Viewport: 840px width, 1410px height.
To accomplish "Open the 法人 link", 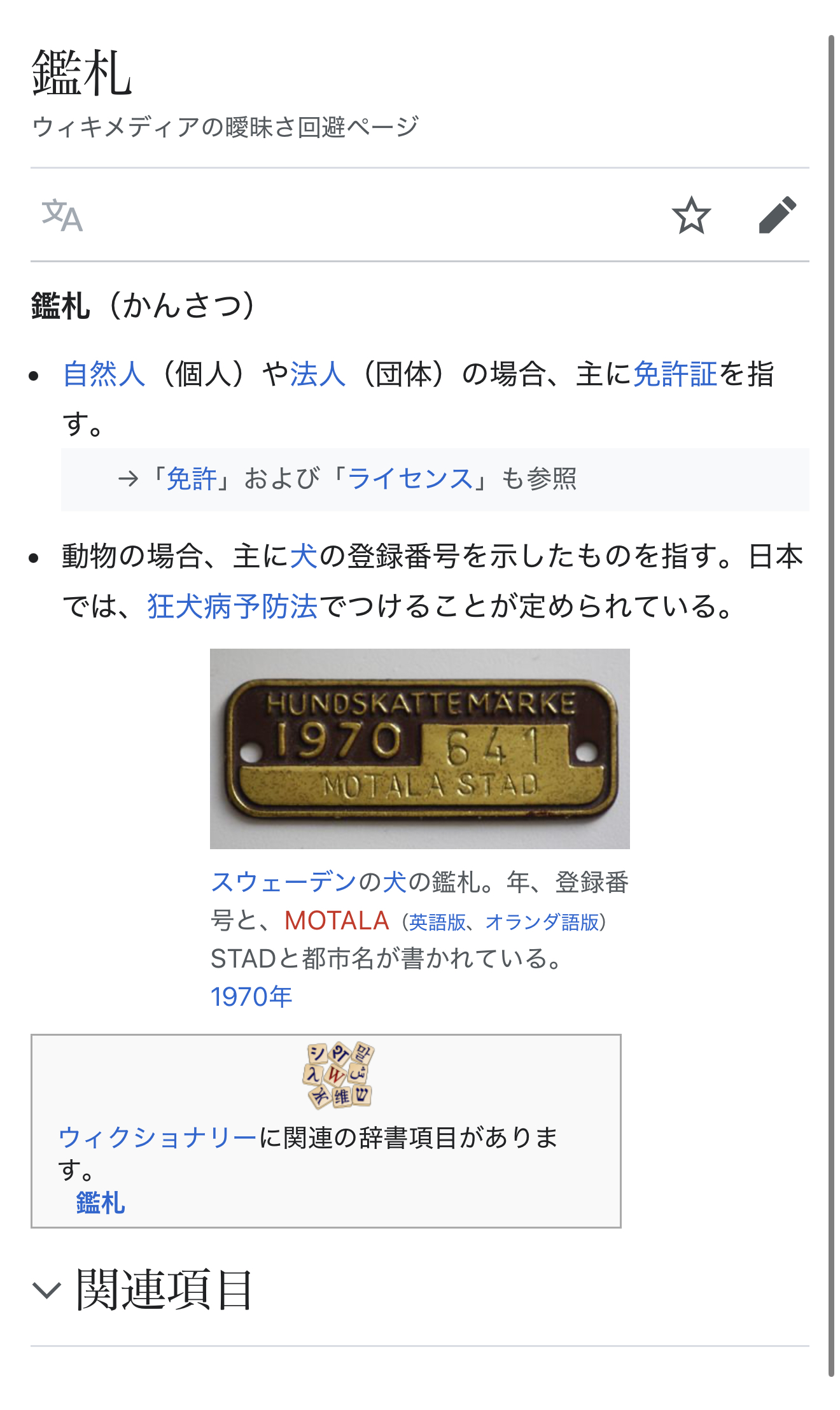I will 318,374.
